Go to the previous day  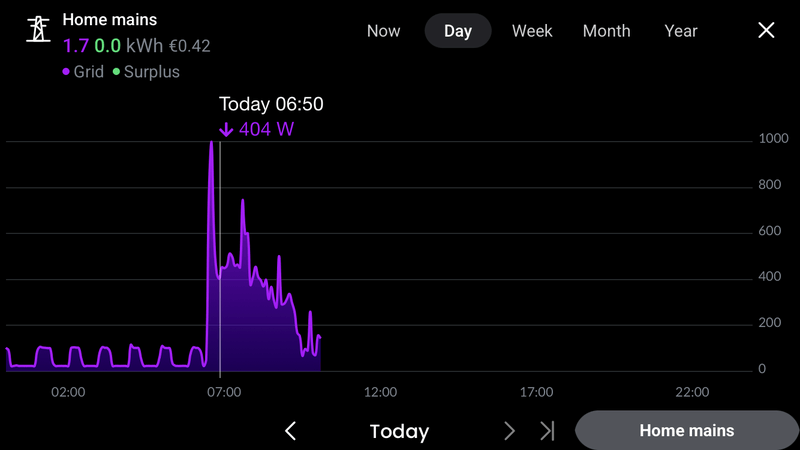pos(291,431)
